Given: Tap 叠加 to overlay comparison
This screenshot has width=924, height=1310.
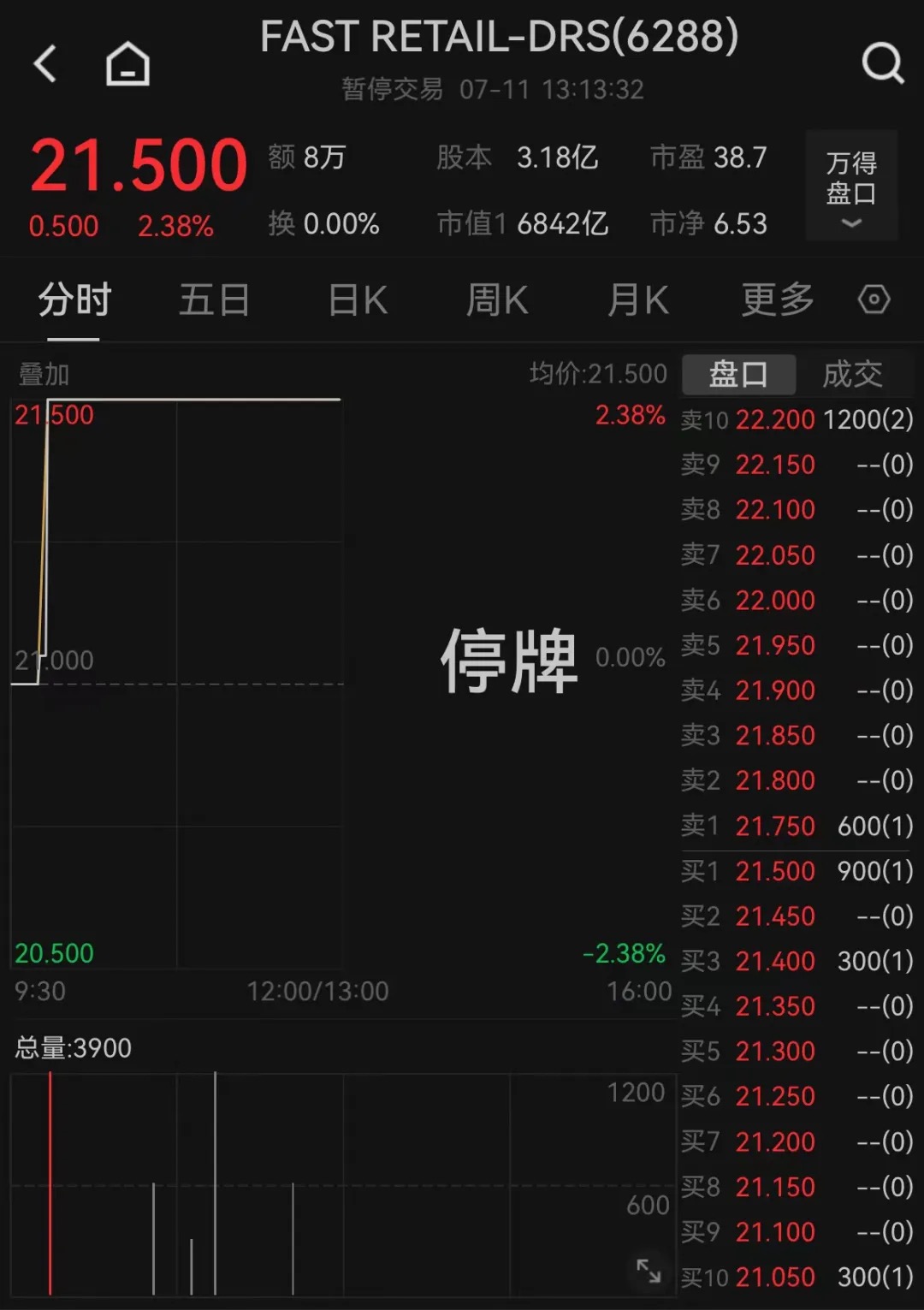Looking at the screenshot, I should pyautogui.click(x=44, y=374).
